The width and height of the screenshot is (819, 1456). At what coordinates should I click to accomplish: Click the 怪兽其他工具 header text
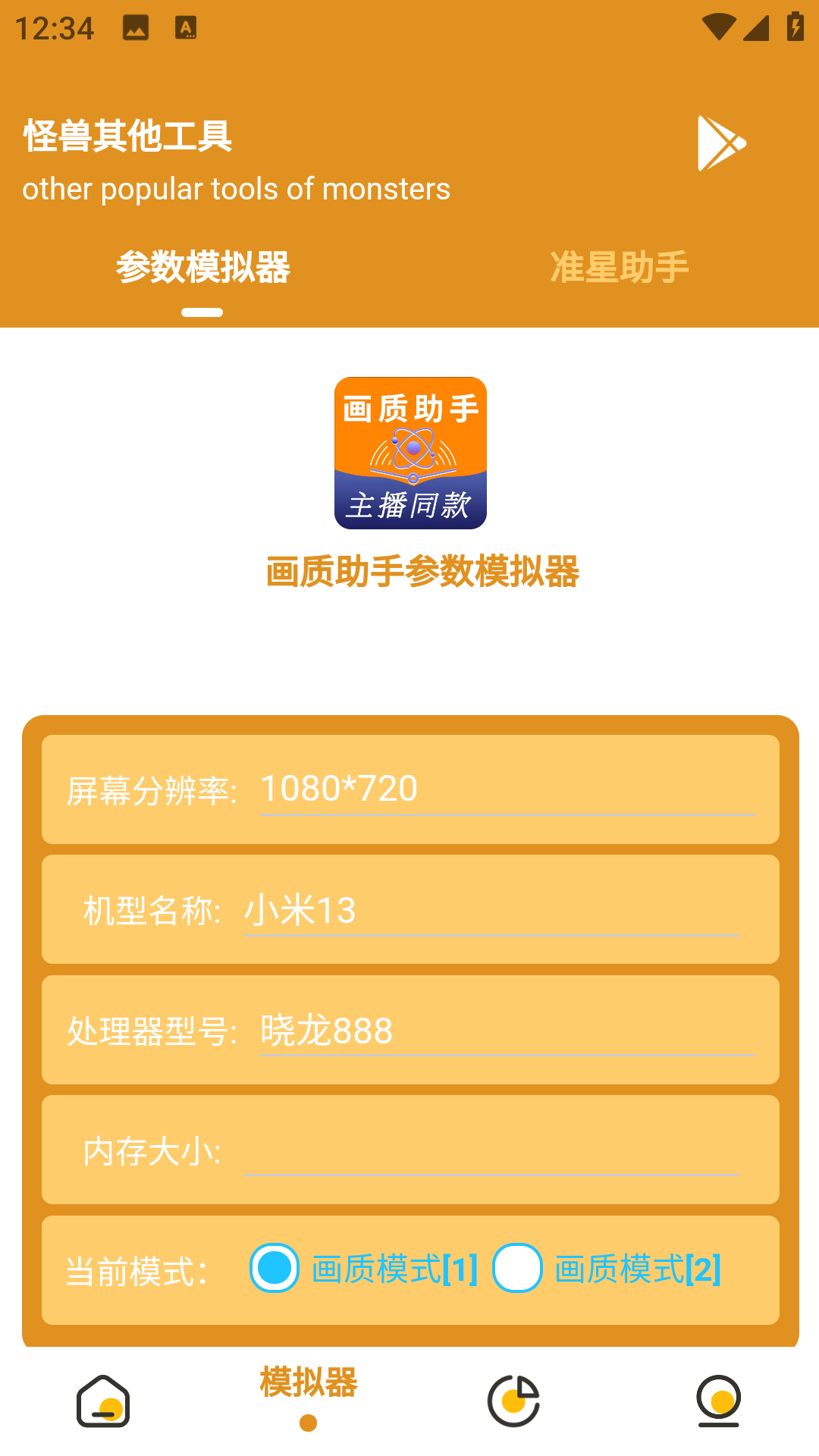[x=129, y=138]
